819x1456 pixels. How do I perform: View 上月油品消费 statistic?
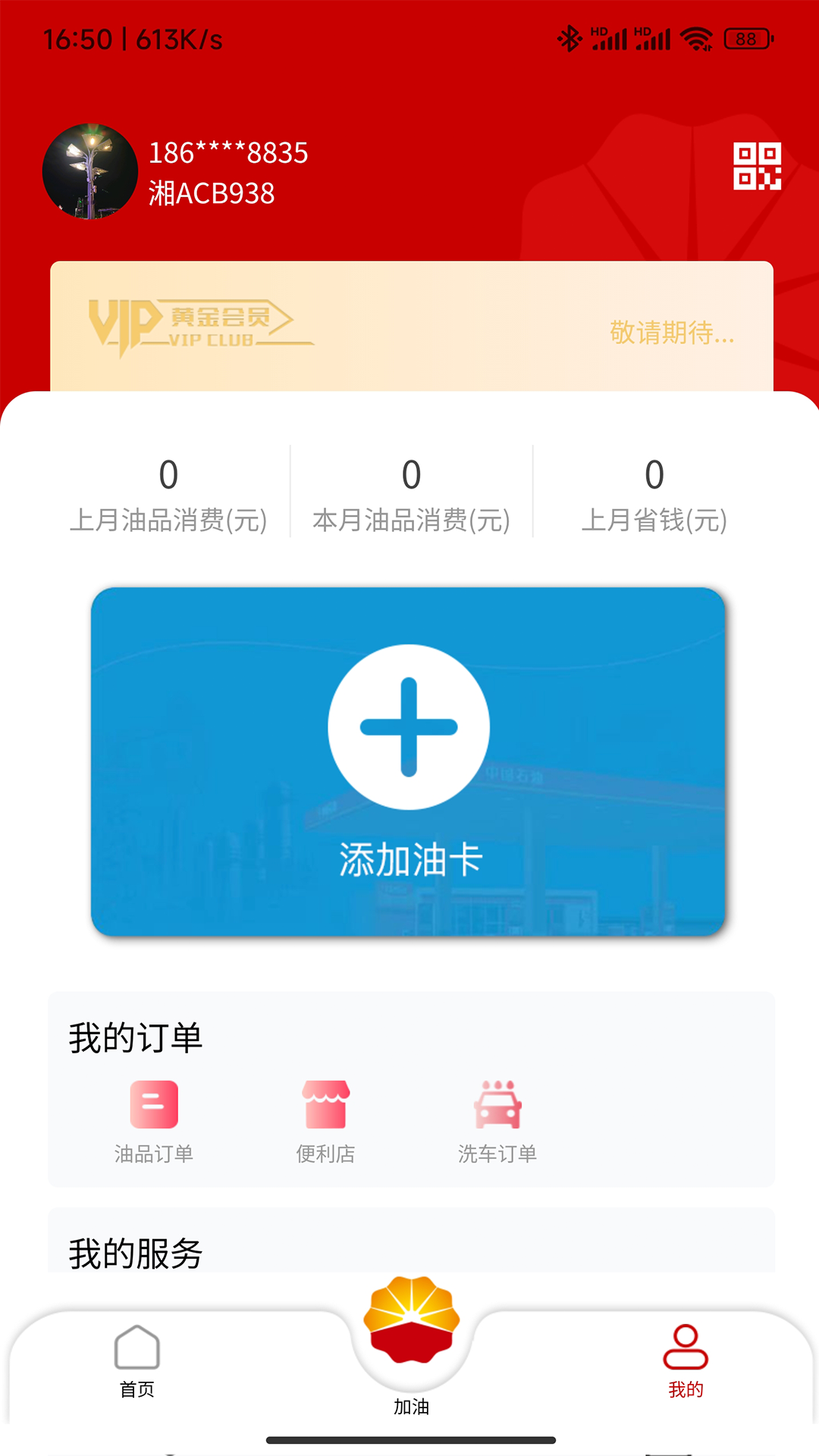(168, 493)
